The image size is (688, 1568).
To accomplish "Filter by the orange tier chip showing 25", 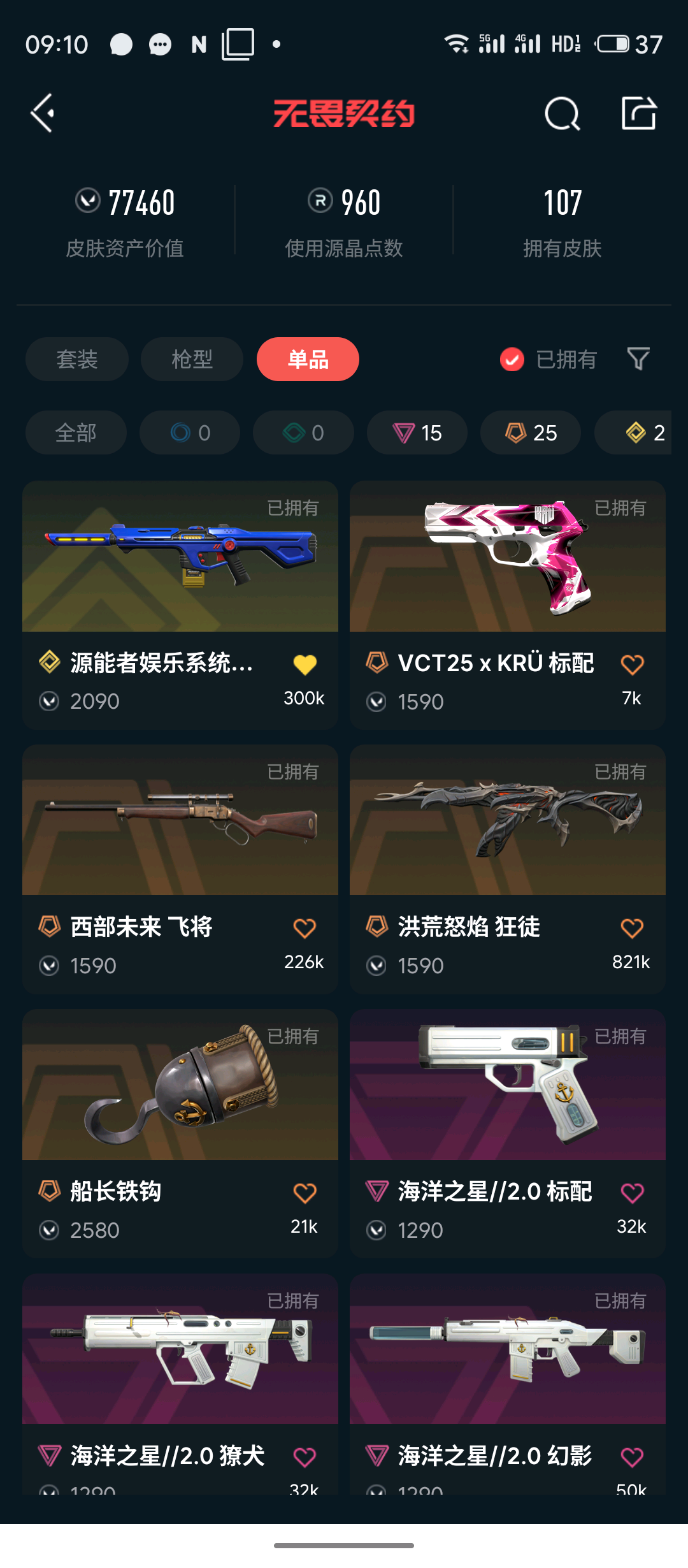I will 531,433.
